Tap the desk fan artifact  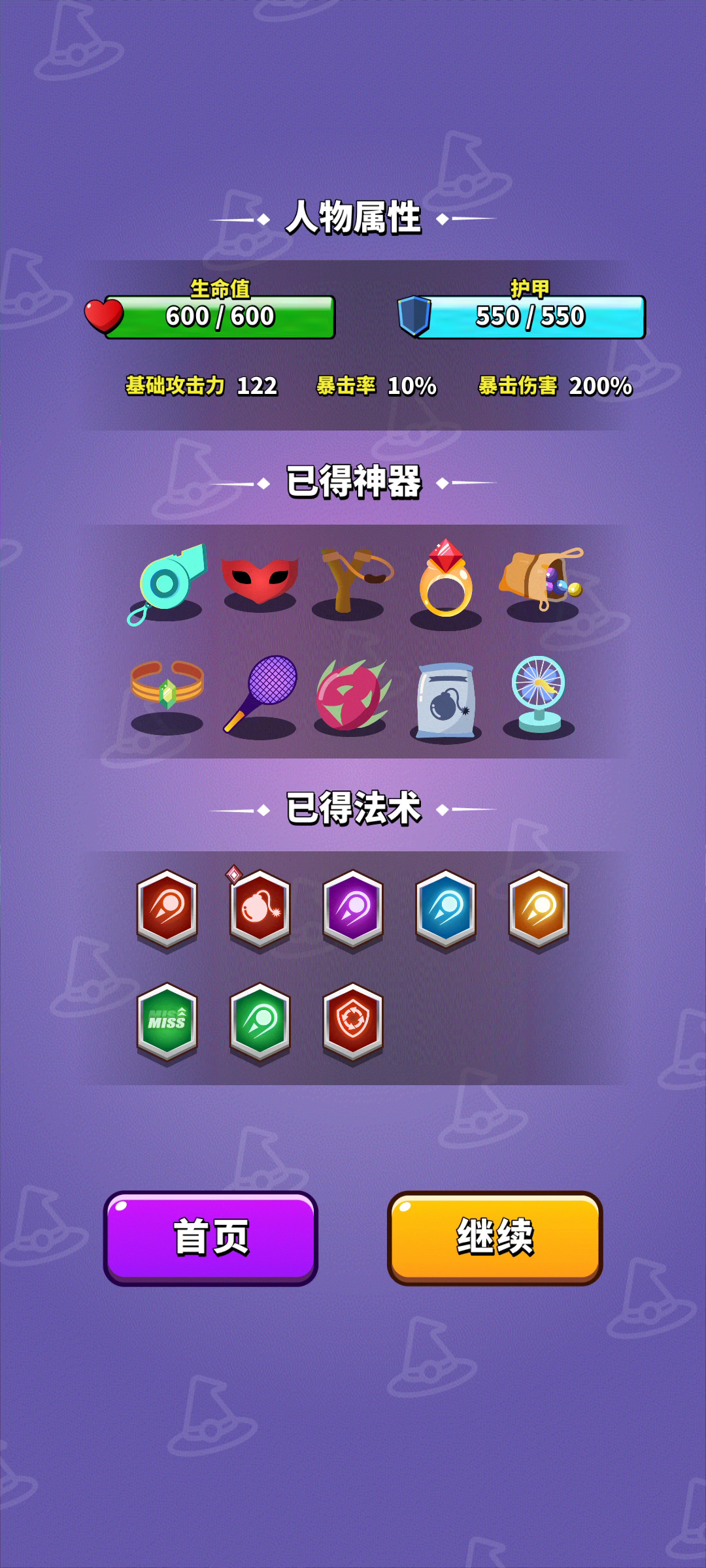tap(539, 694)
